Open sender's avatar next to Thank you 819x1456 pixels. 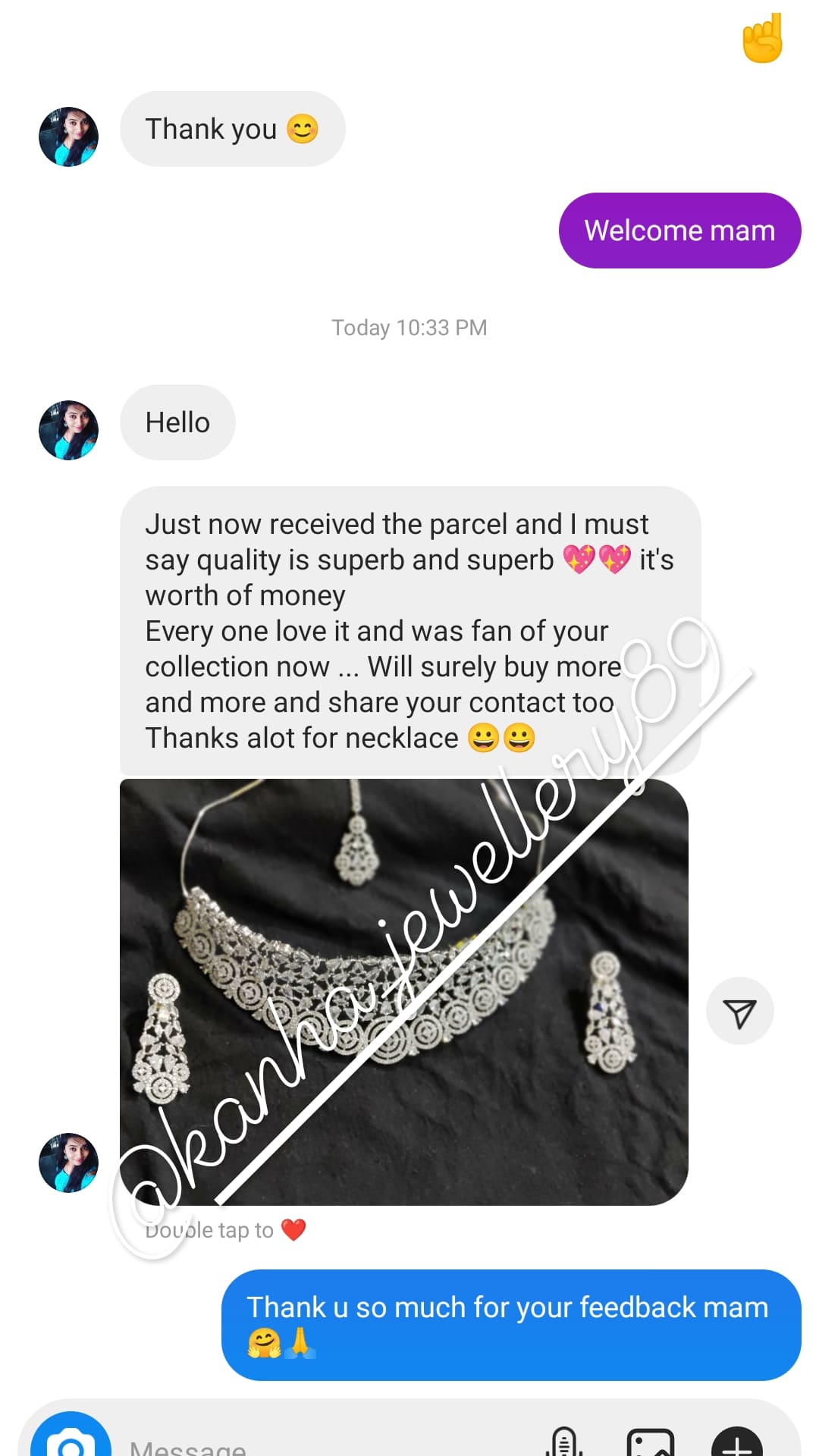69,136
